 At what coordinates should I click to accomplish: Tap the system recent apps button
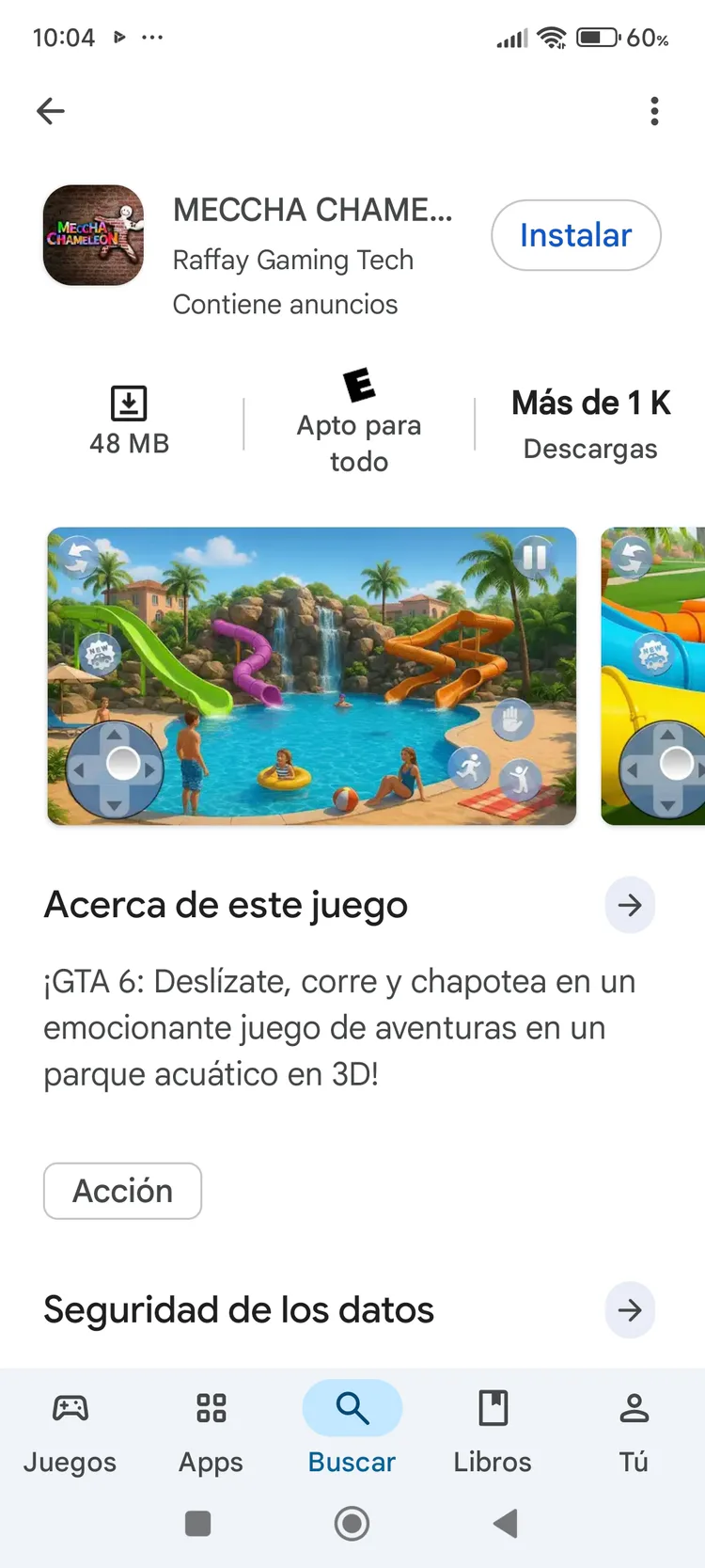(x=197, y=1523)
